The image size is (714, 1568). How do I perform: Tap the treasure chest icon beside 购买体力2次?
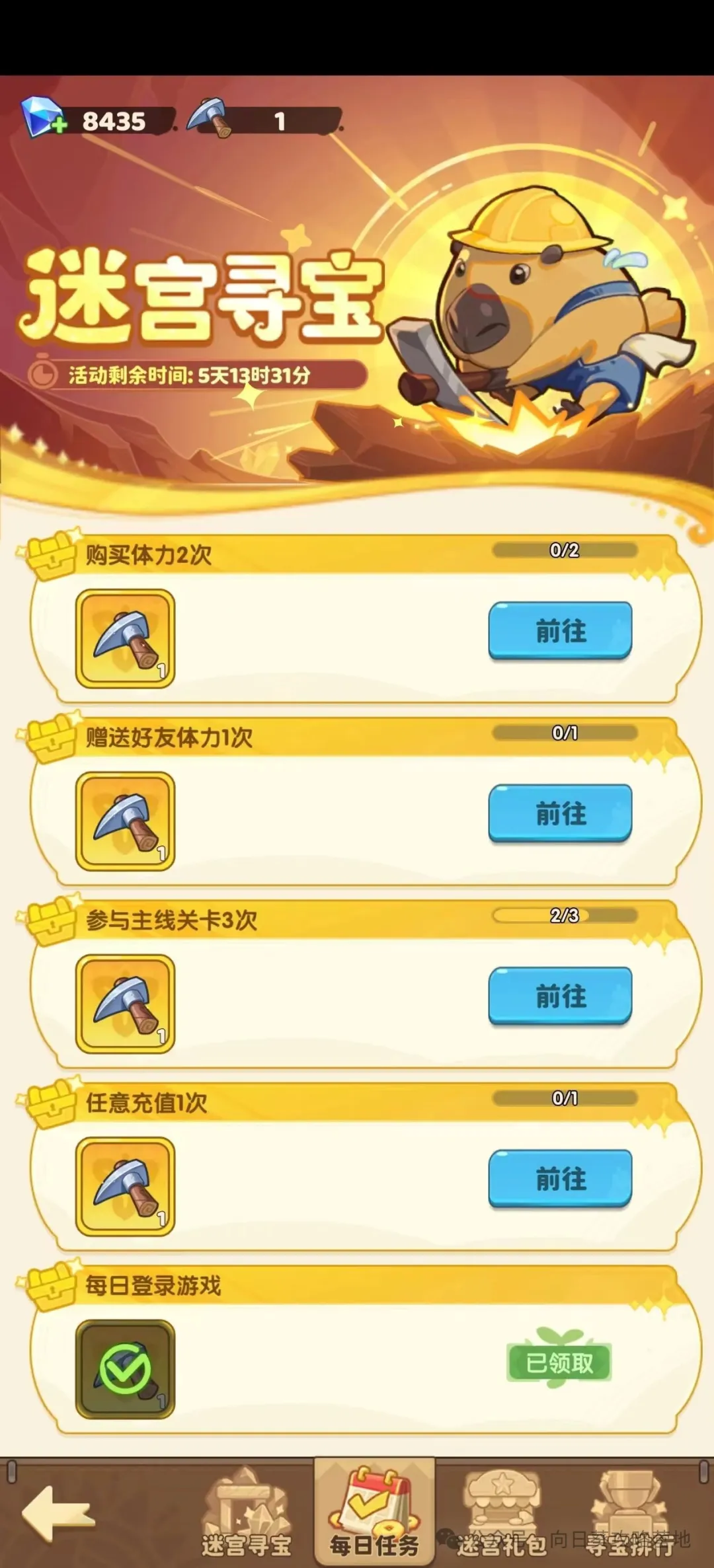point(50,554)
